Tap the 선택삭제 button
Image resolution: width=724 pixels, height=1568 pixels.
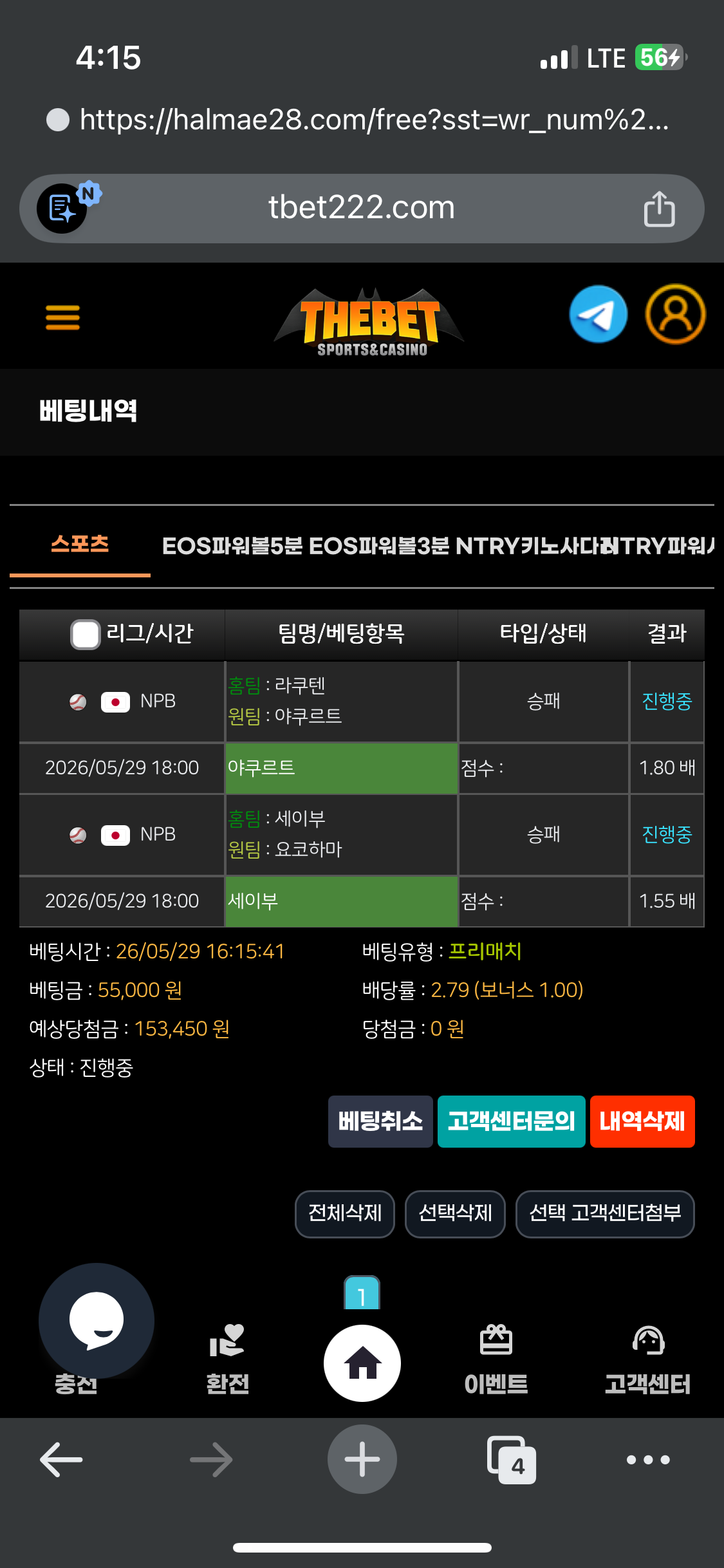(455, 1213)
